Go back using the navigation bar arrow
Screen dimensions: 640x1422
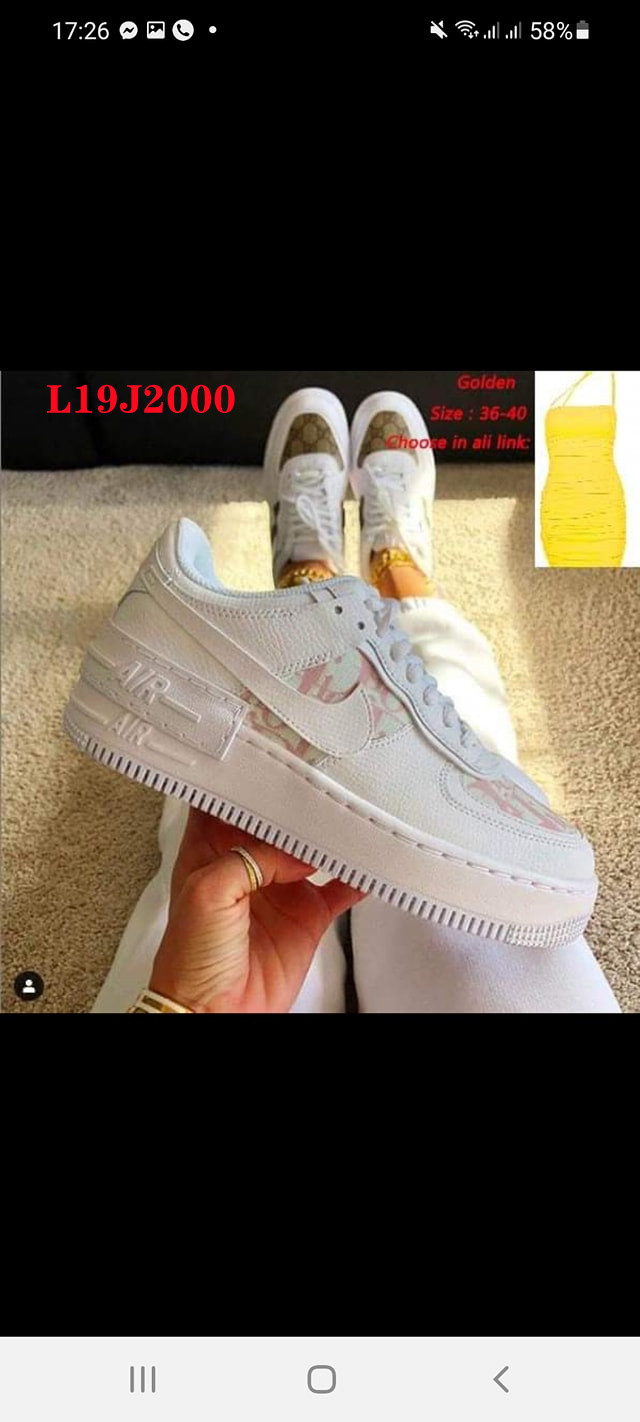point(501,1380)
